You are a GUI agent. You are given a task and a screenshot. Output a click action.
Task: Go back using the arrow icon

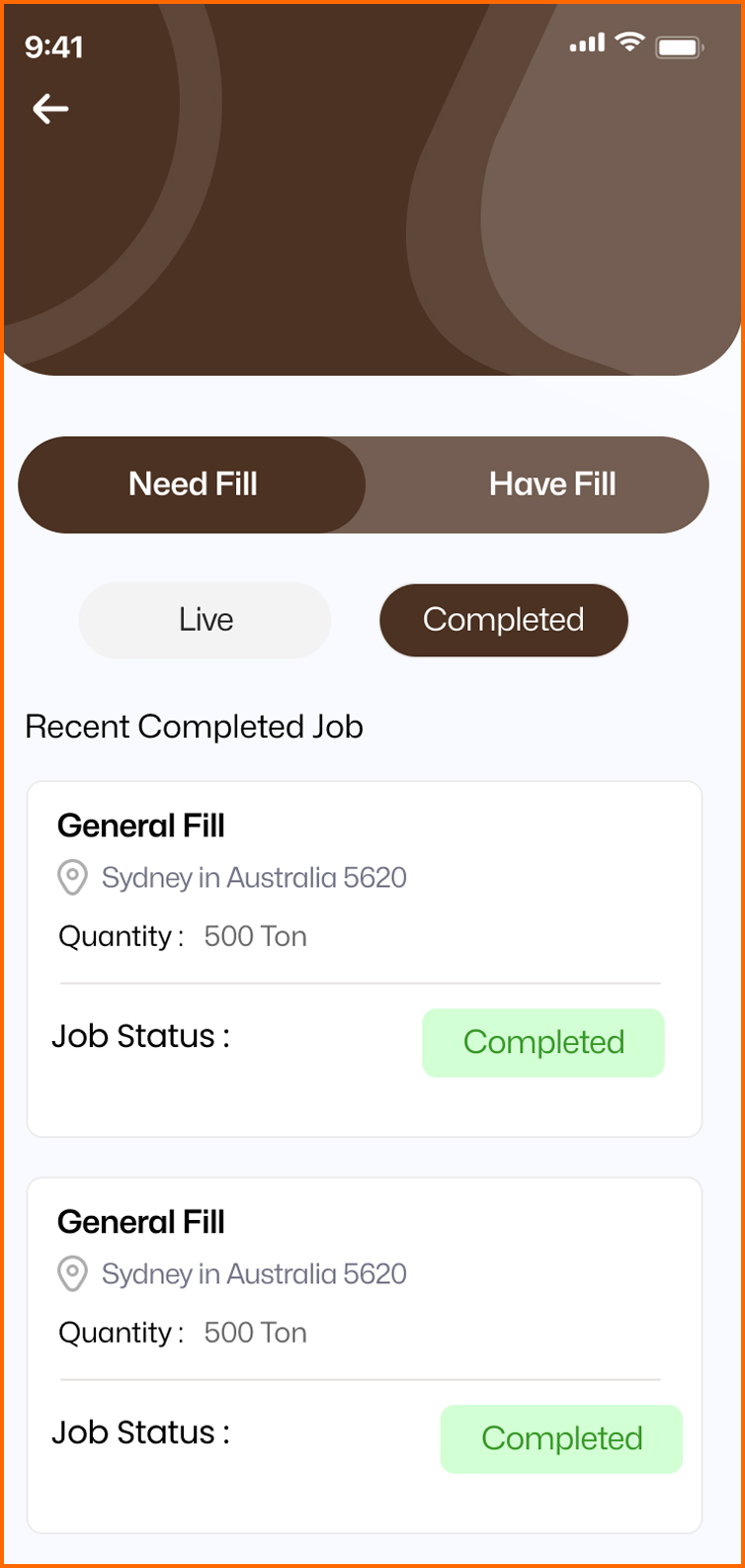coord(50,109)
